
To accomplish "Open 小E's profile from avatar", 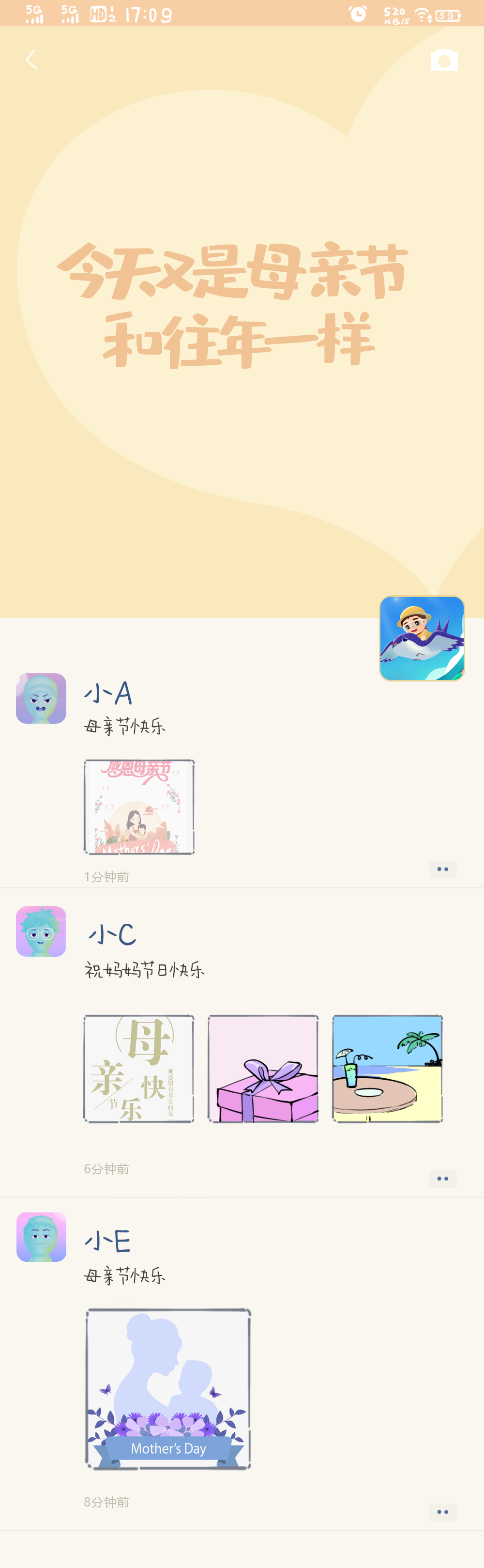I will (x=41, y=1237).
